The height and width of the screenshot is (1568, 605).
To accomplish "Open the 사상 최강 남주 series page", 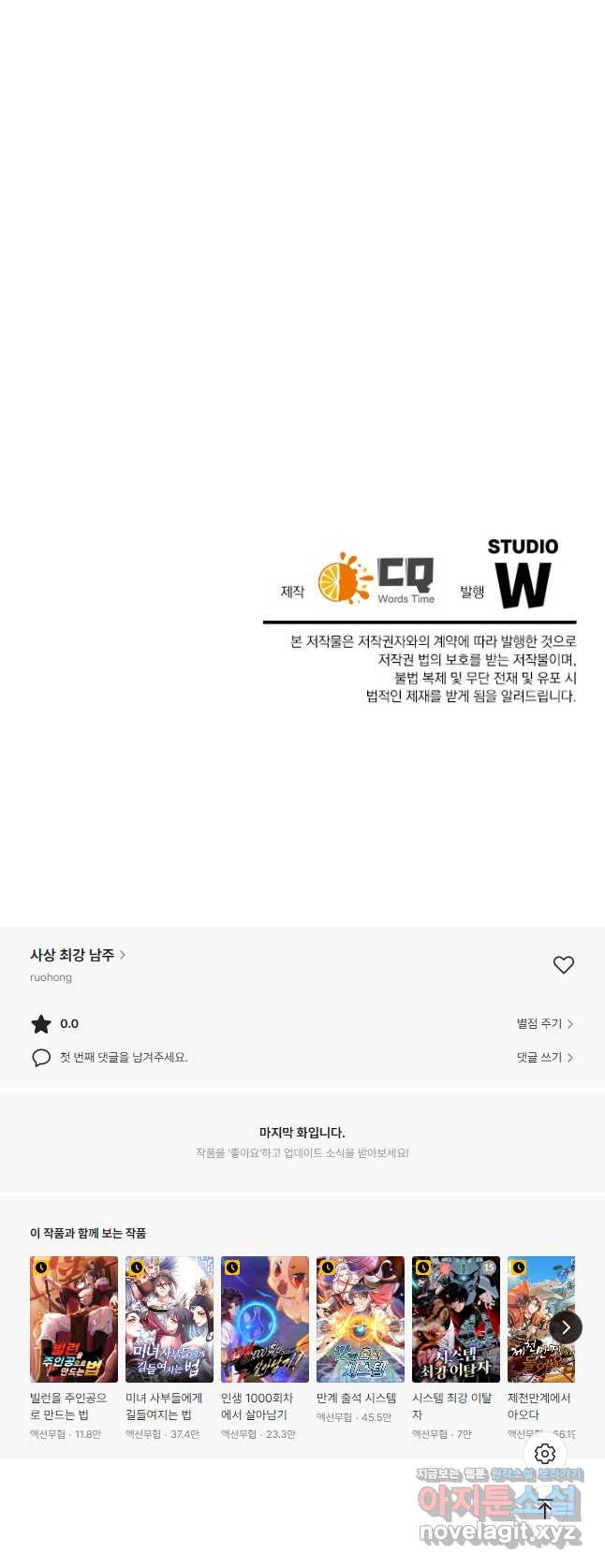I will pos(77,955).
